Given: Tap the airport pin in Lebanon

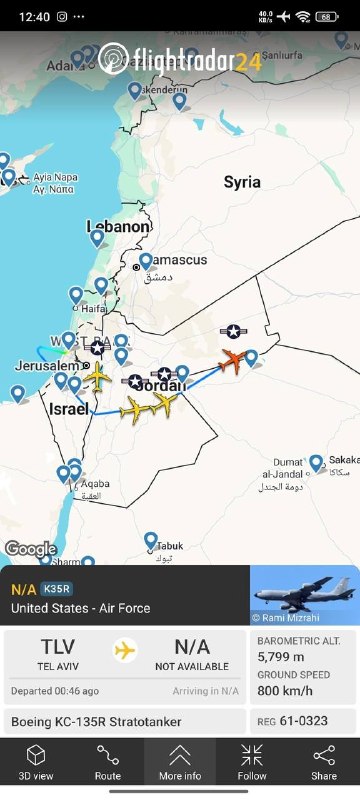Looking at the screenshot, I should pyautogui.click(x=97, y=238).
